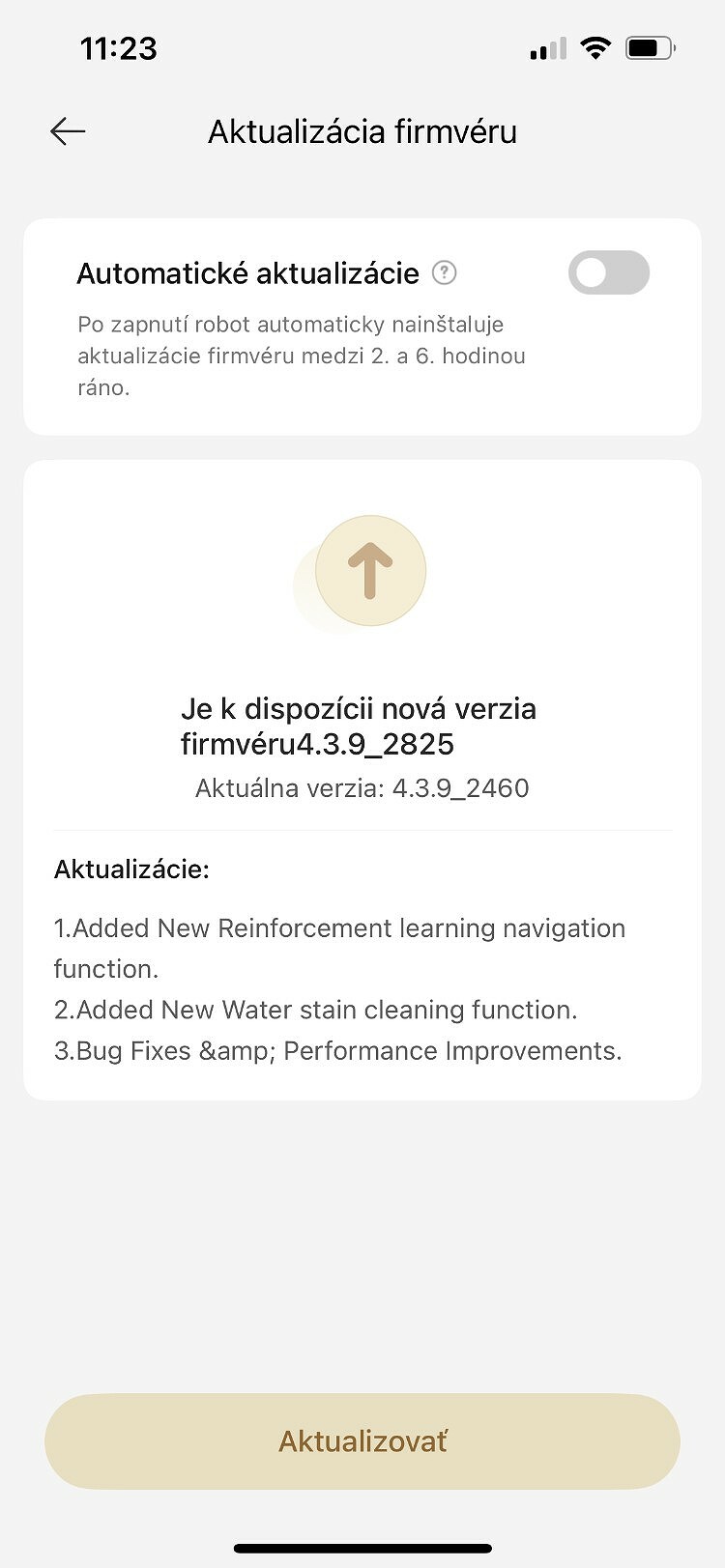Tap the Aktualizovať button
This screenshot has width=725, height=1568.
click(x=362, y=1440)
